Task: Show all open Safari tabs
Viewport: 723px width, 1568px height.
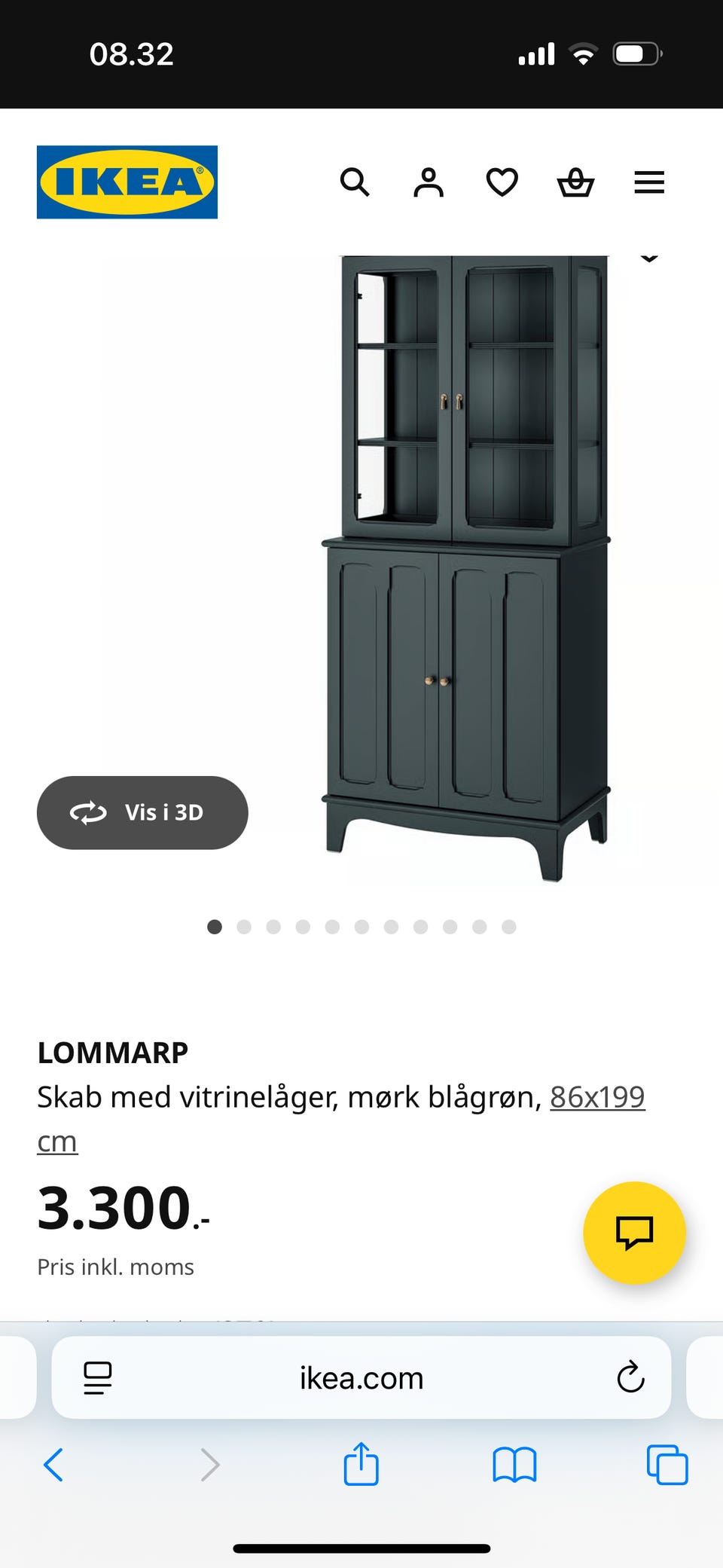Action: tap(664, 1466)
